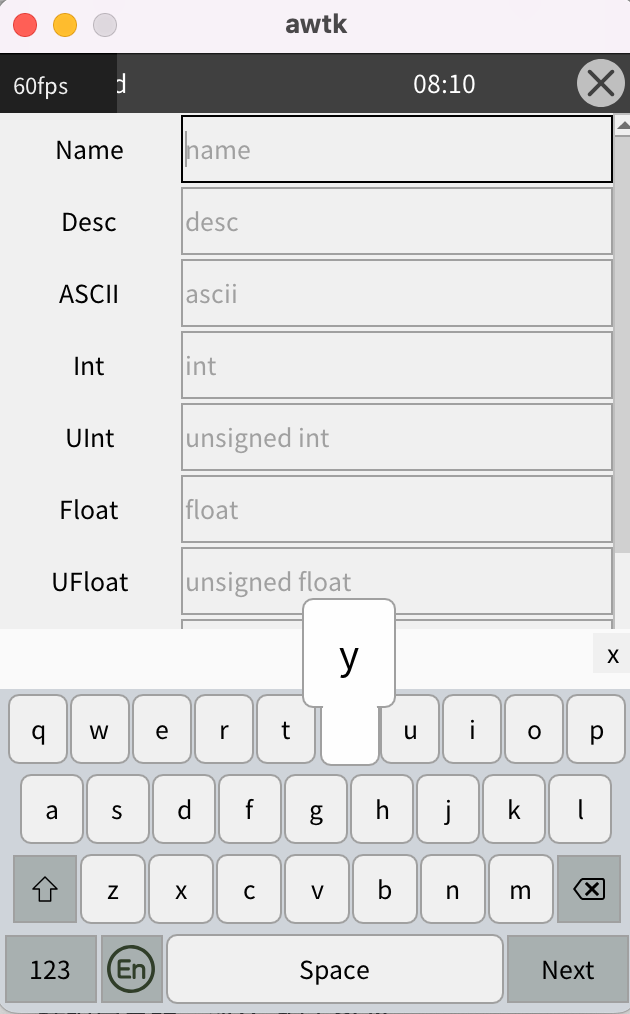
Task: Enter the letter p from keyboard
Action: 597,730
